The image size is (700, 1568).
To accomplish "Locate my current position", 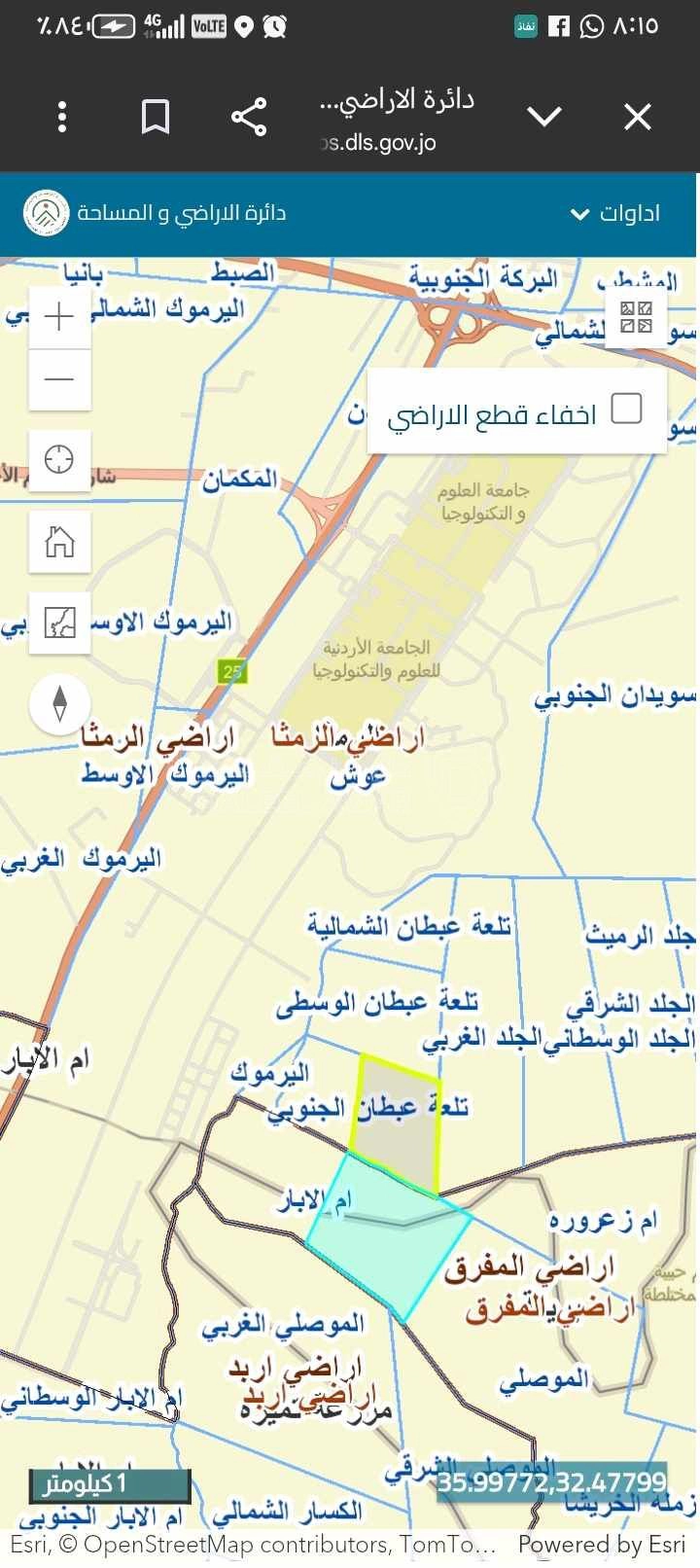I will pyautogui.click(x=59, y=459).
